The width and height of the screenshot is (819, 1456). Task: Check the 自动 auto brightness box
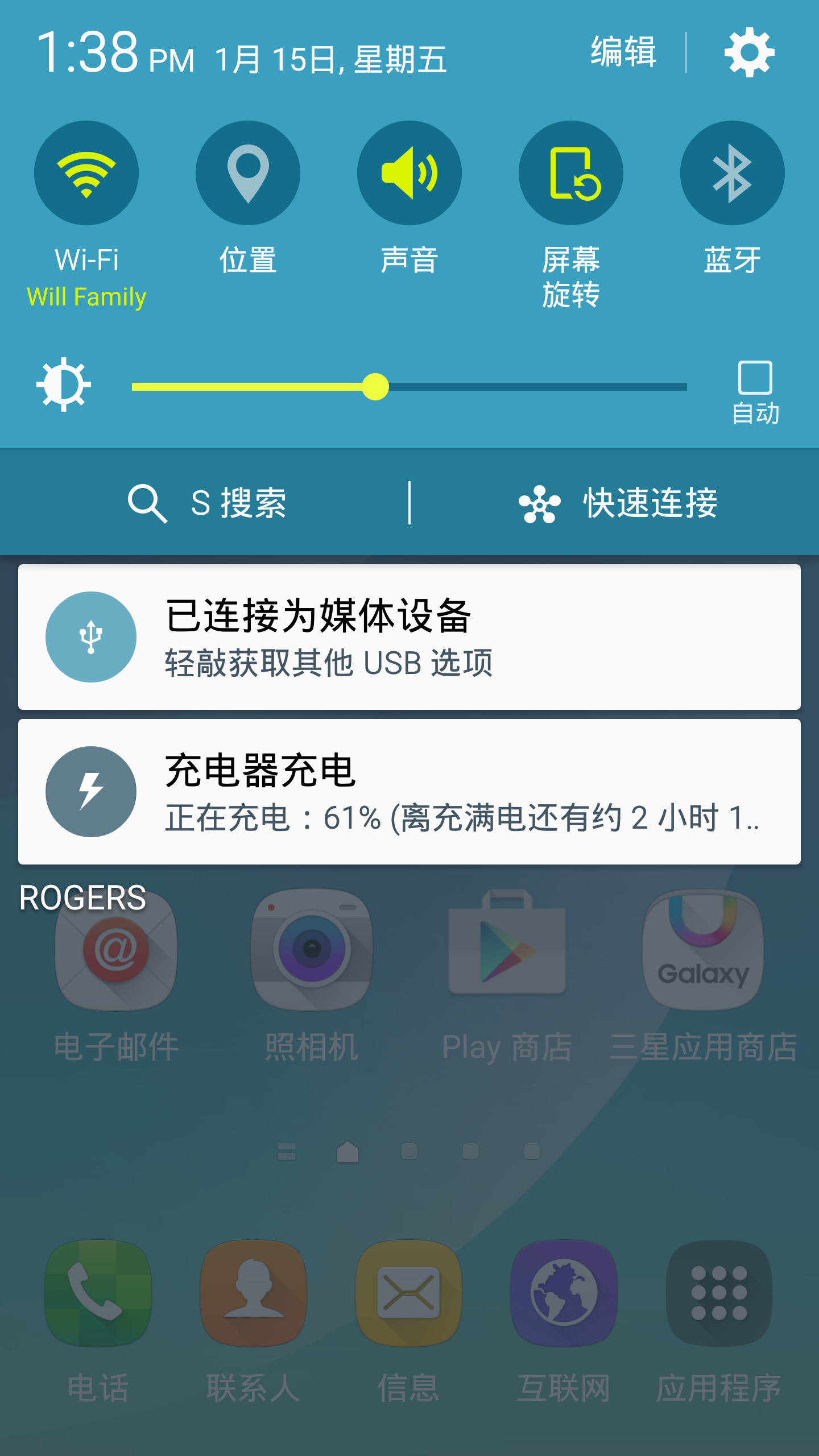coord(755,378)
